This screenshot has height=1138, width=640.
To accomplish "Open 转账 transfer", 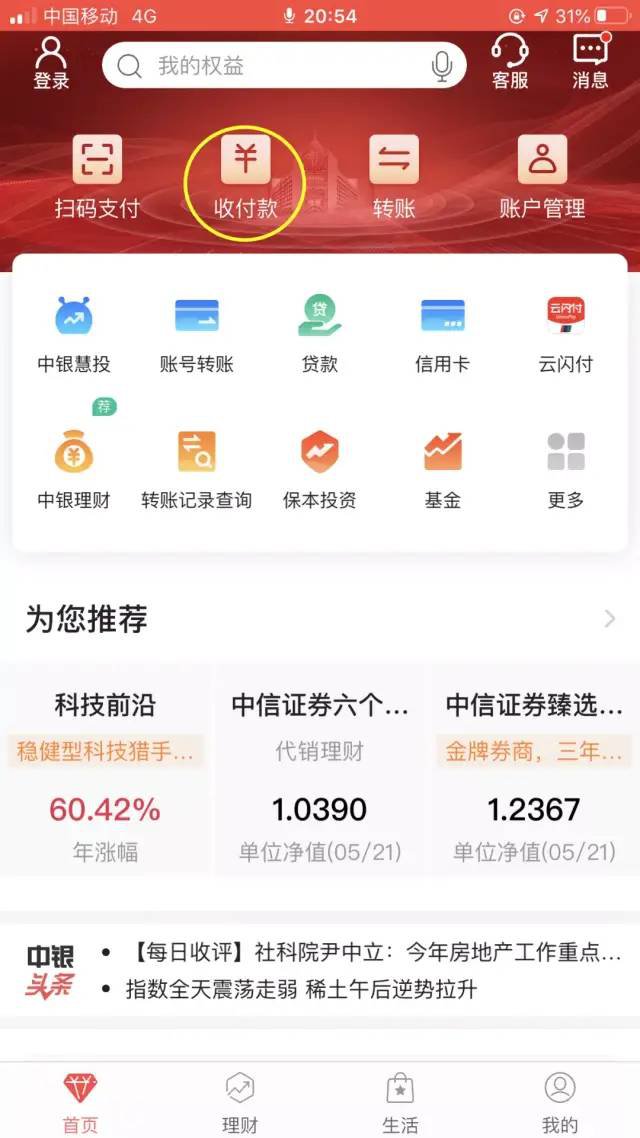I will pos(393,178).
